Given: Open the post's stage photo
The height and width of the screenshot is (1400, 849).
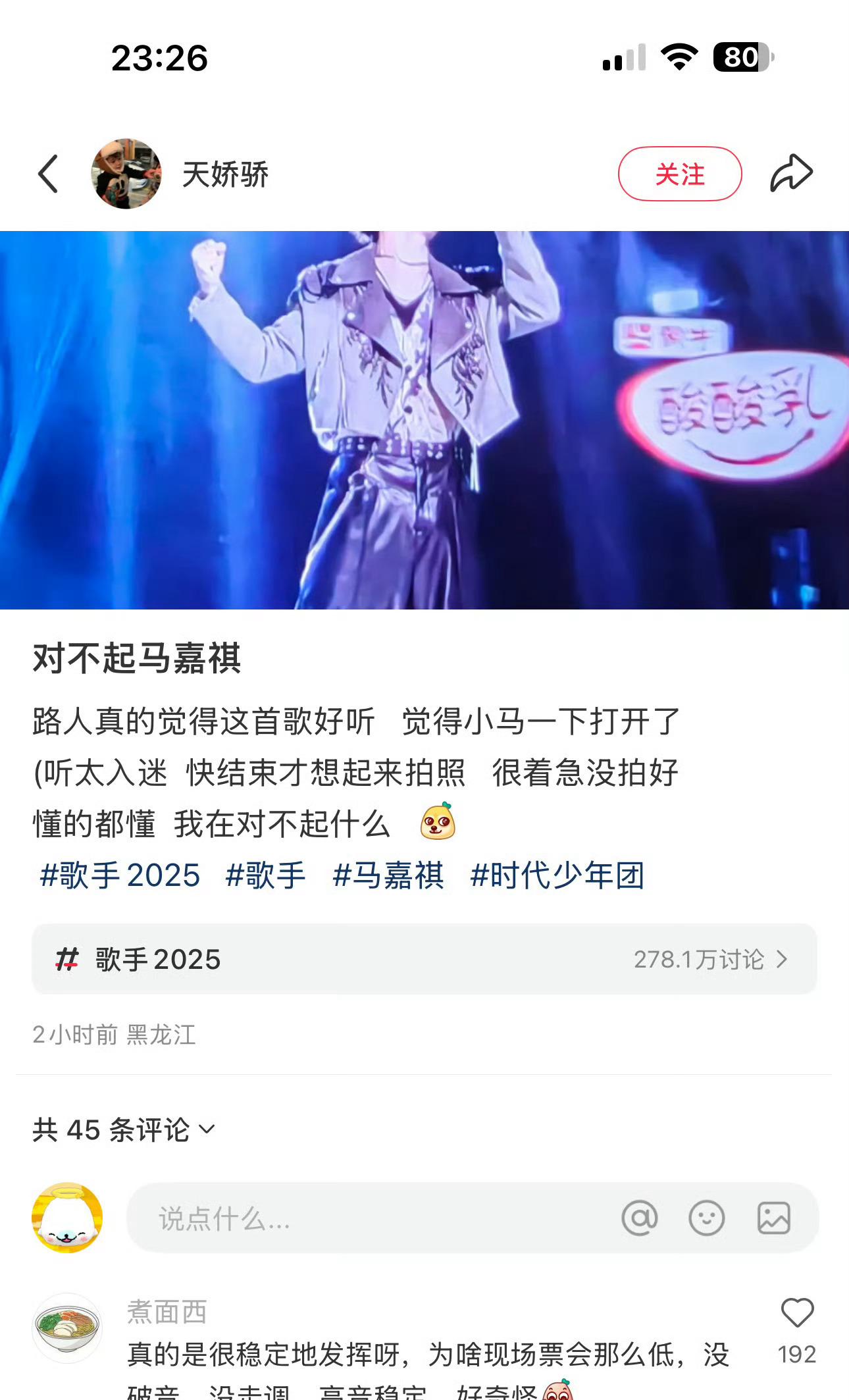Looking at the screenshot, I should [424, 420].
